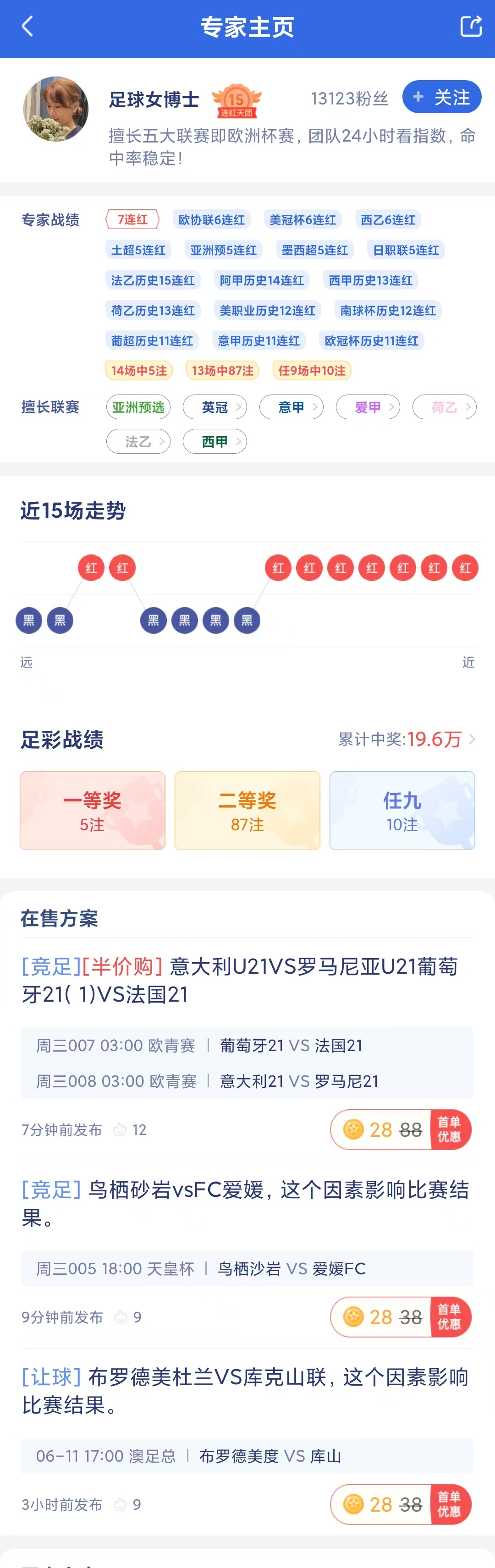The height and width of the screenshot is (1568, 495).
Task: Select the 西甲 league chip
Action: pos(214,441)
